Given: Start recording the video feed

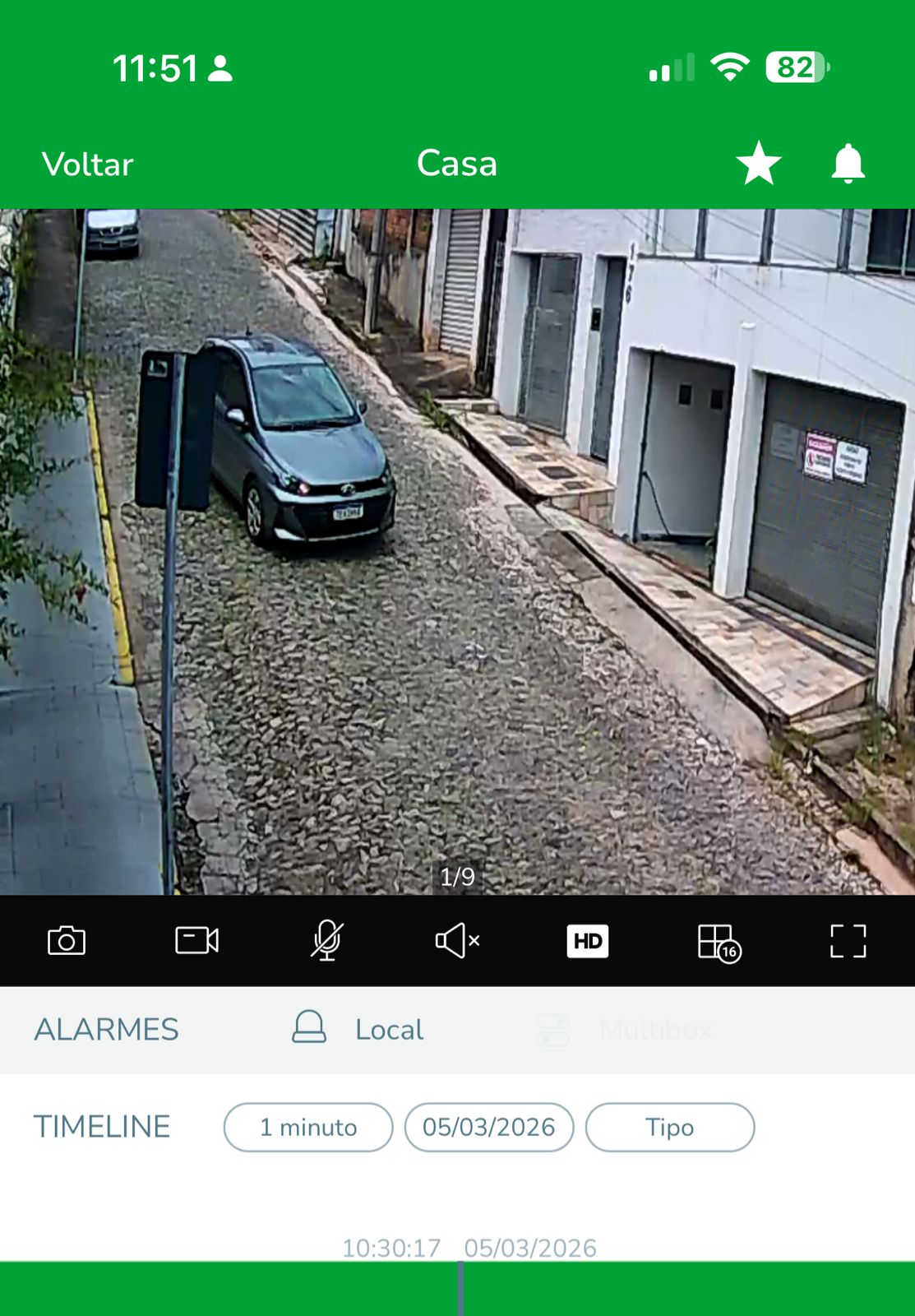Looking at the screenshot, I should 197,941.
